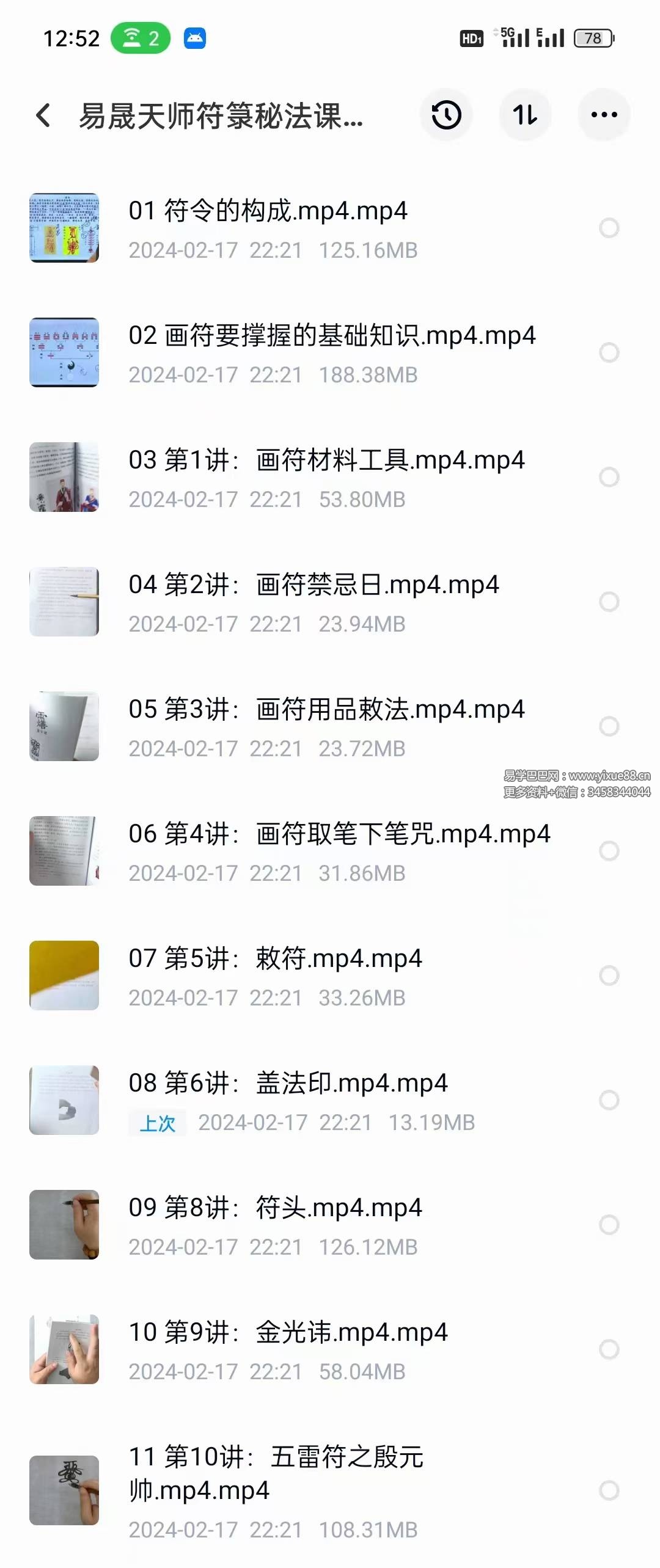
Task: Play 10 第9讲 金光讳 video
Action: point(288,1333)
